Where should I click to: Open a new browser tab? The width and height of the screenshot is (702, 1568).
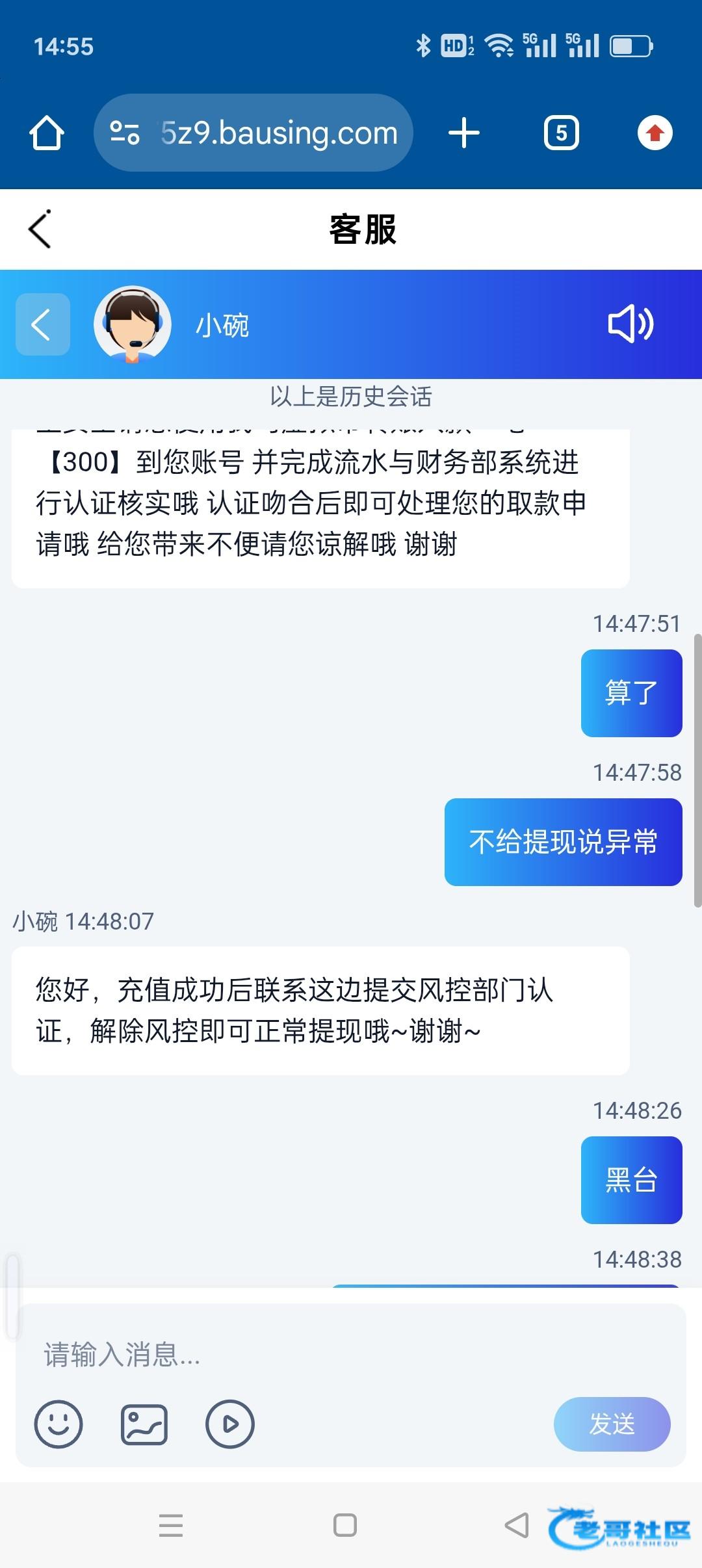pos(464,133)
